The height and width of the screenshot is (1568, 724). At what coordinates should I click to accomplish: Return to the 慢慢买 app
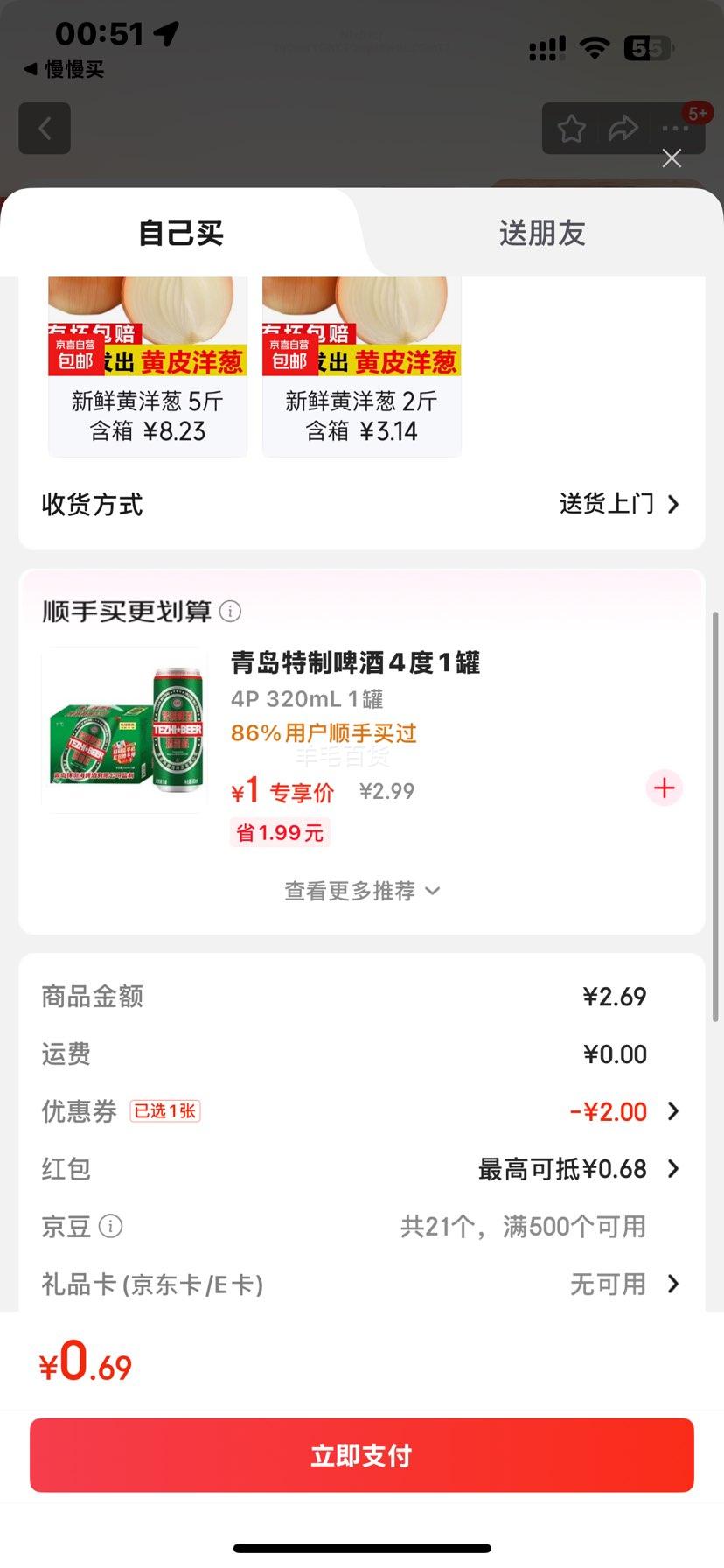point(64,69)
